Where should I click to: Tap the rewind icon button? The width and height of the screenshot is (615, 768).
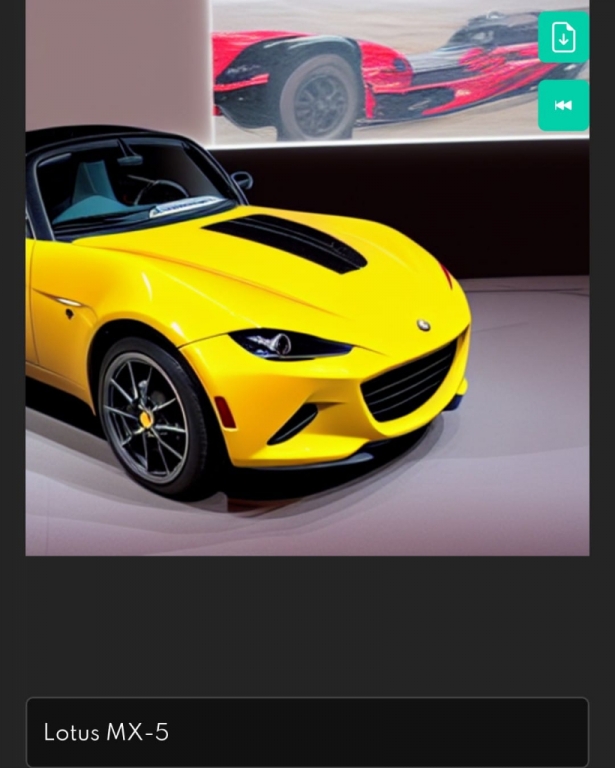coord(563,105)
